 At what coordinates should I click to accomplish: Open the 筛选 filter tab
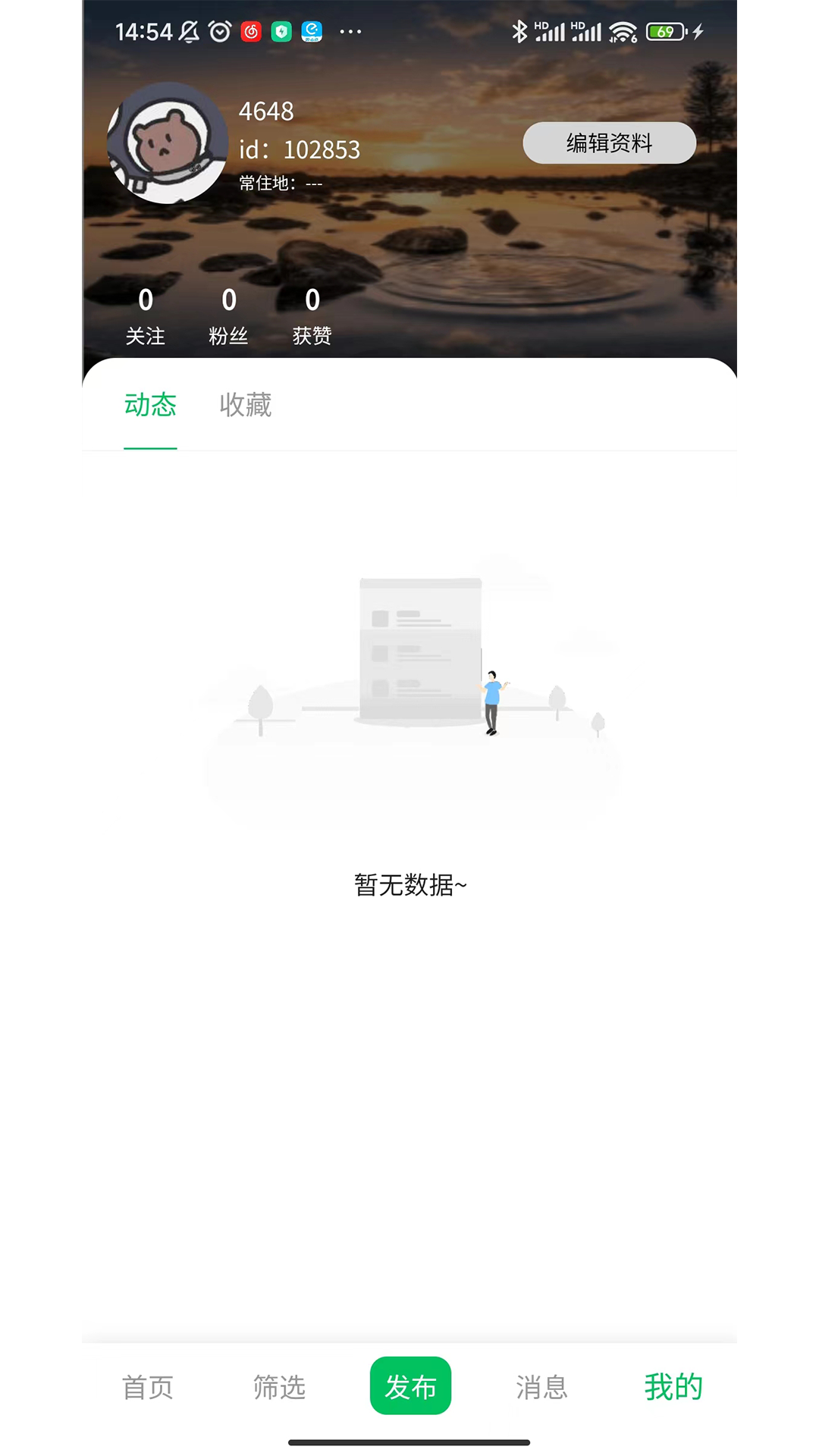point(279,1387)
